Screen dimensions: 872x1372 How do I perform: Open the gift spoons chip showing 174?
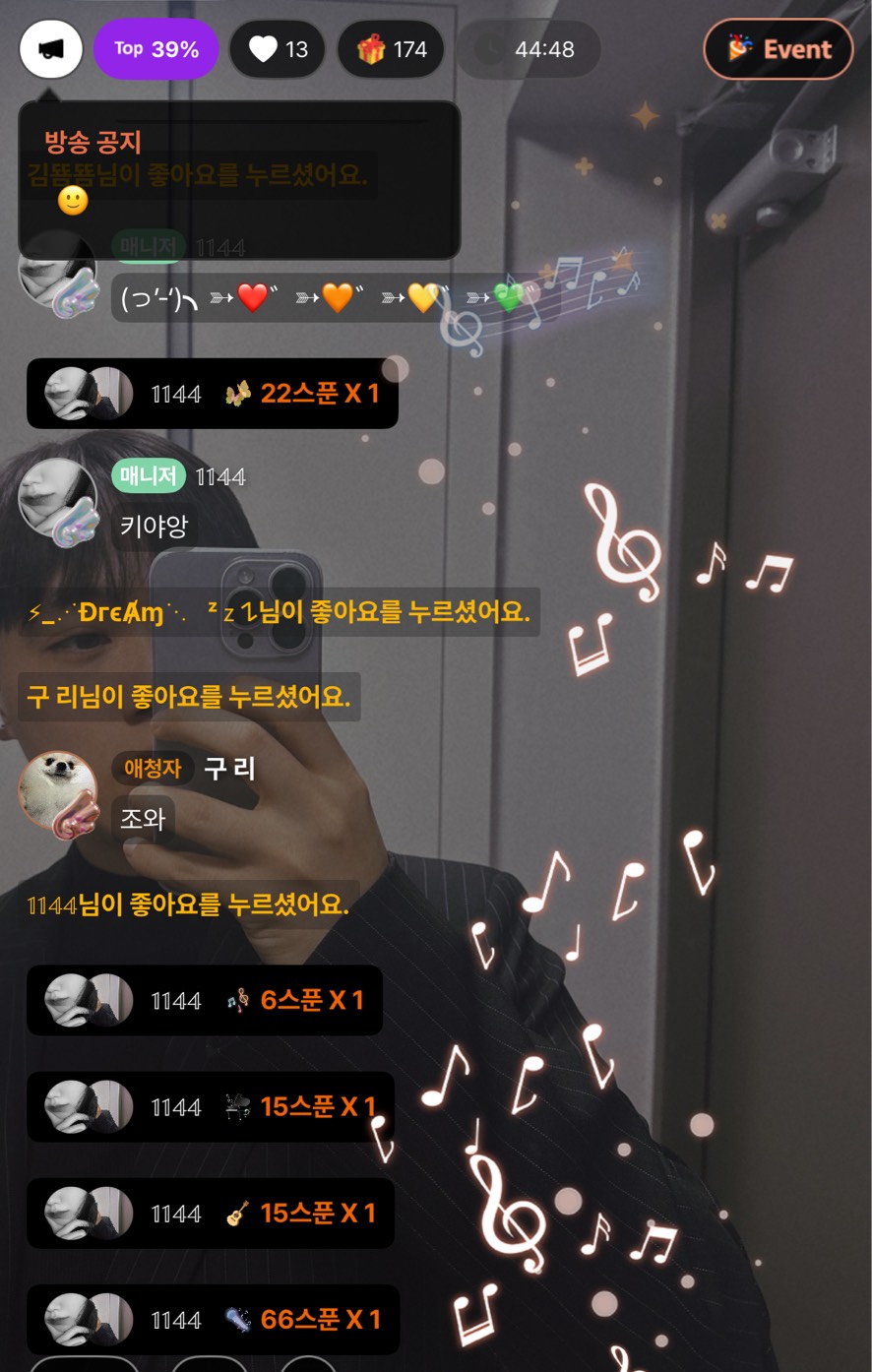pos(391,49)
